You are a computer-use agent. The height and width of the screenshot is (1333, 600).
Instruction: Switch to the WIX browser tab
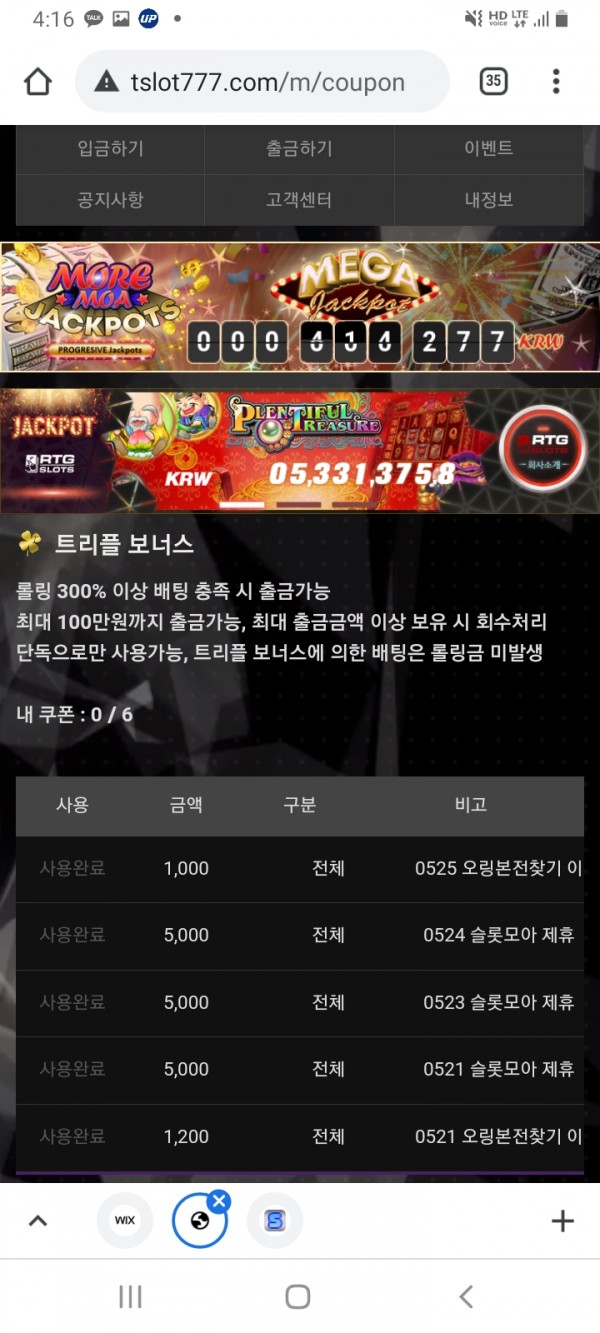125,1220
